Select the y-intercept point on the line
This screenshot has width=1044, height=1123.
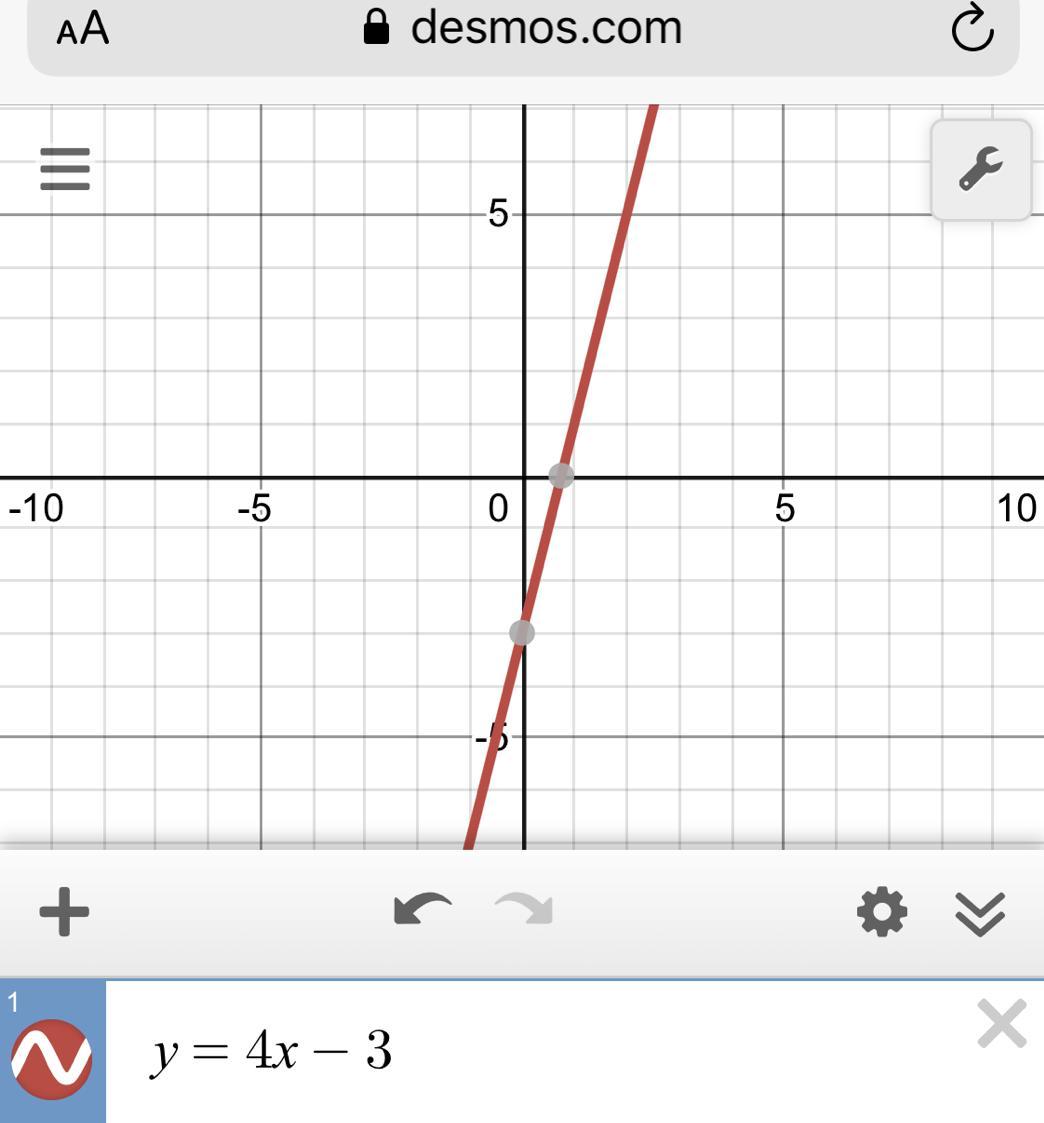point(522,633)
